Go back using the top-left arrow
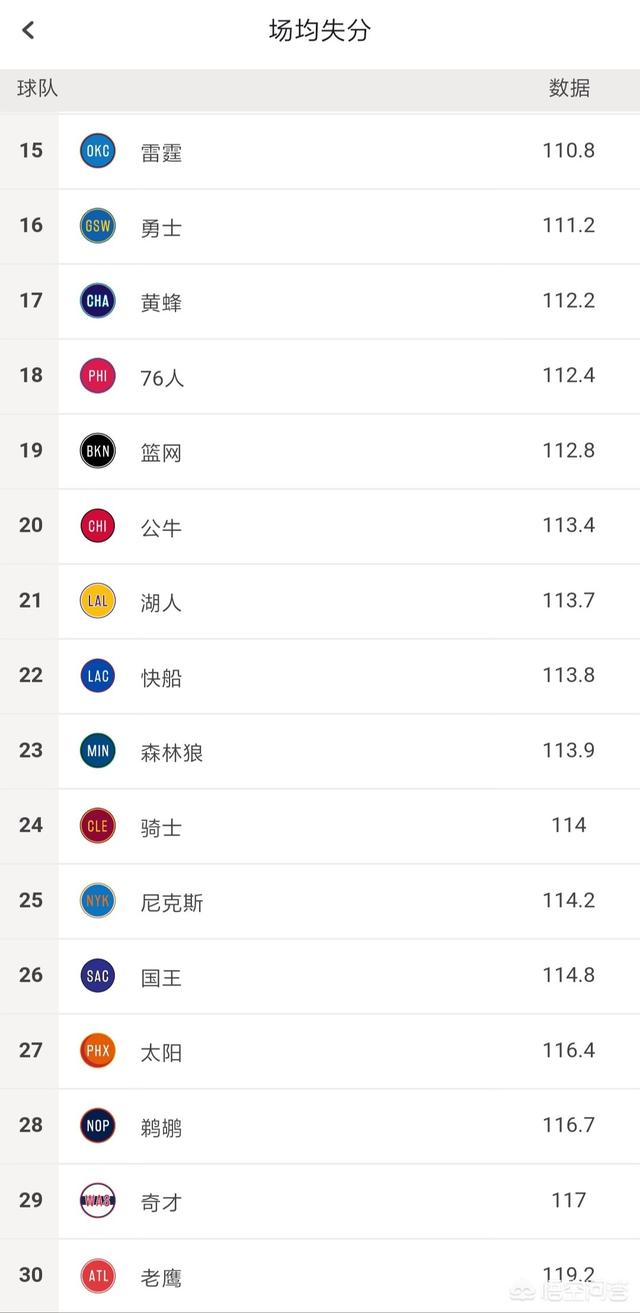The image size is (640, 1313). coord(28,30)
